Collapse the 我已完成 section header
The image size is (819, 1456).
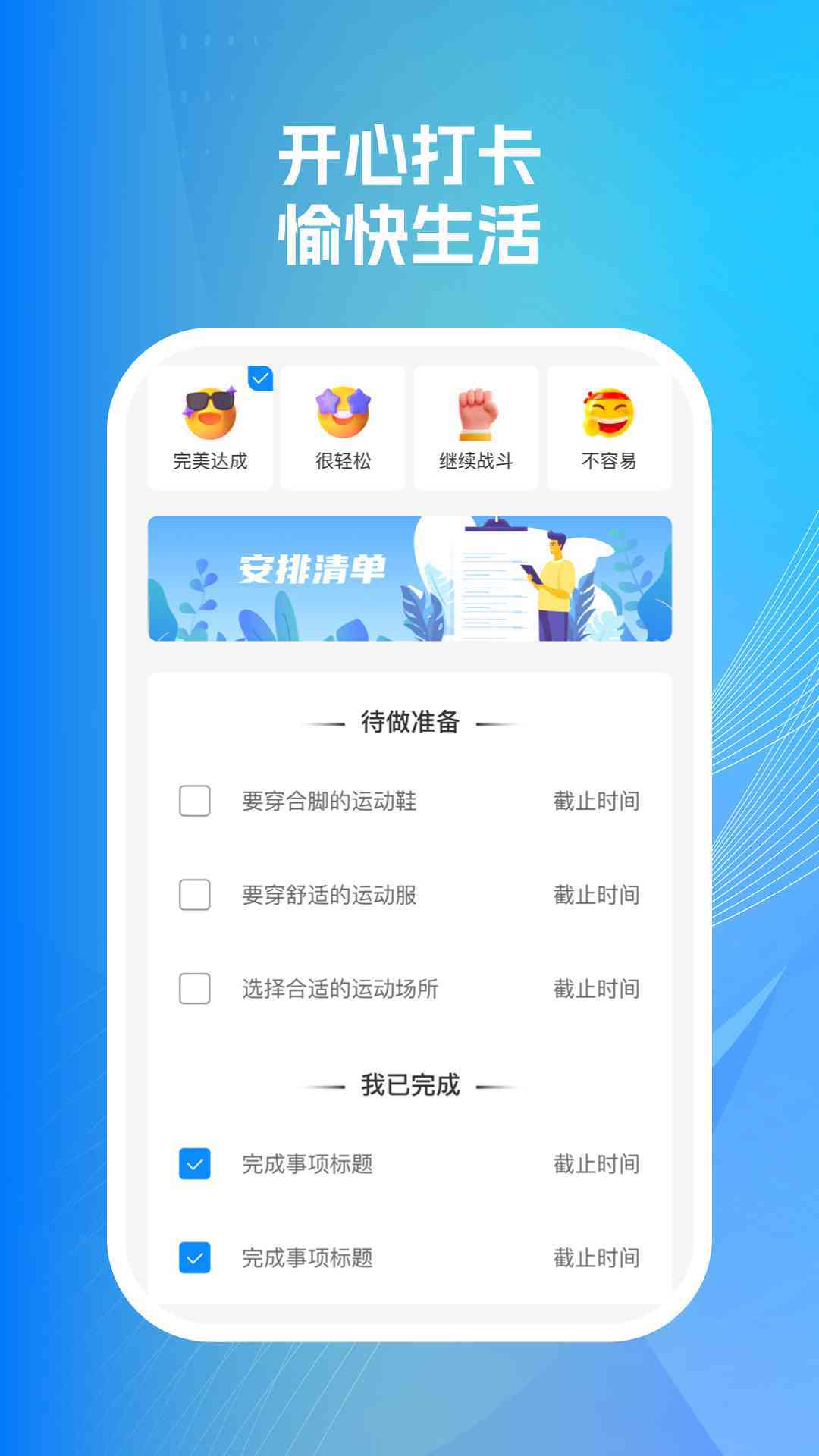pyautogui.click(x=409, y=1086)
